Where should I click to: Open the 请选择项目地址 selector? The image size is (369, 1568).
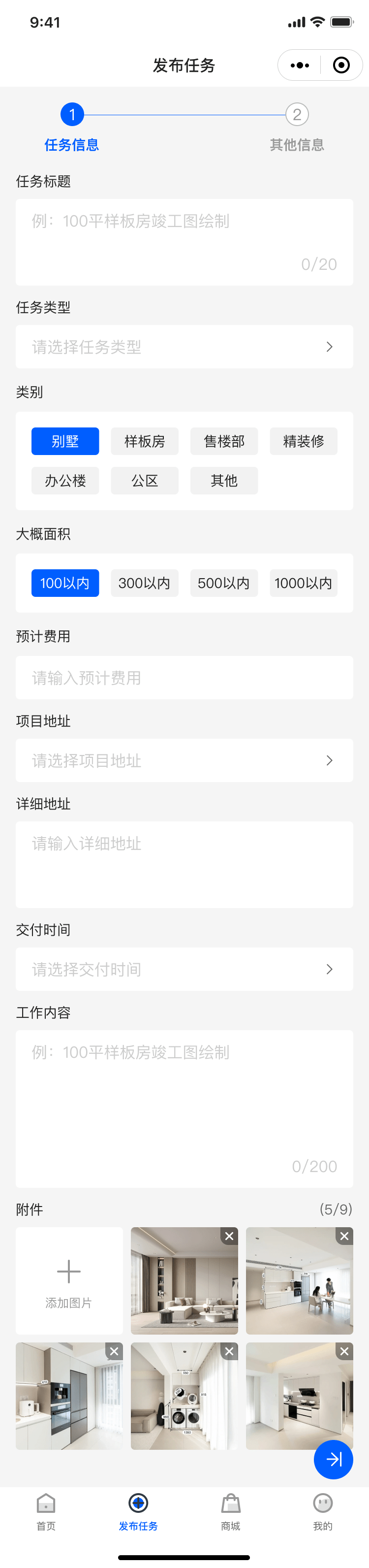pyautogui.click(x=184, y=760)
